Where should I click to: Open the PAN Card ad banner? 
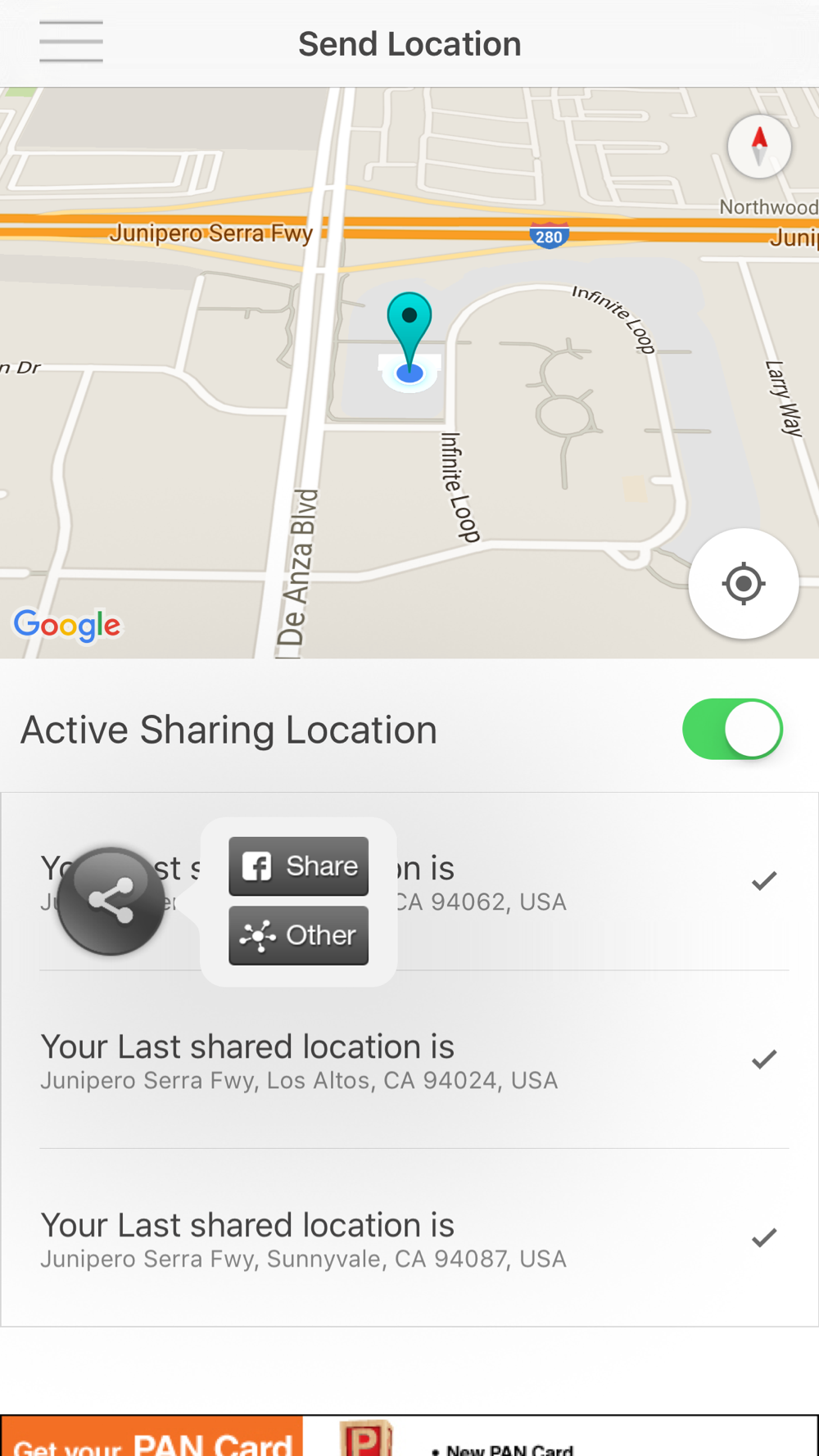point(409,1436)
